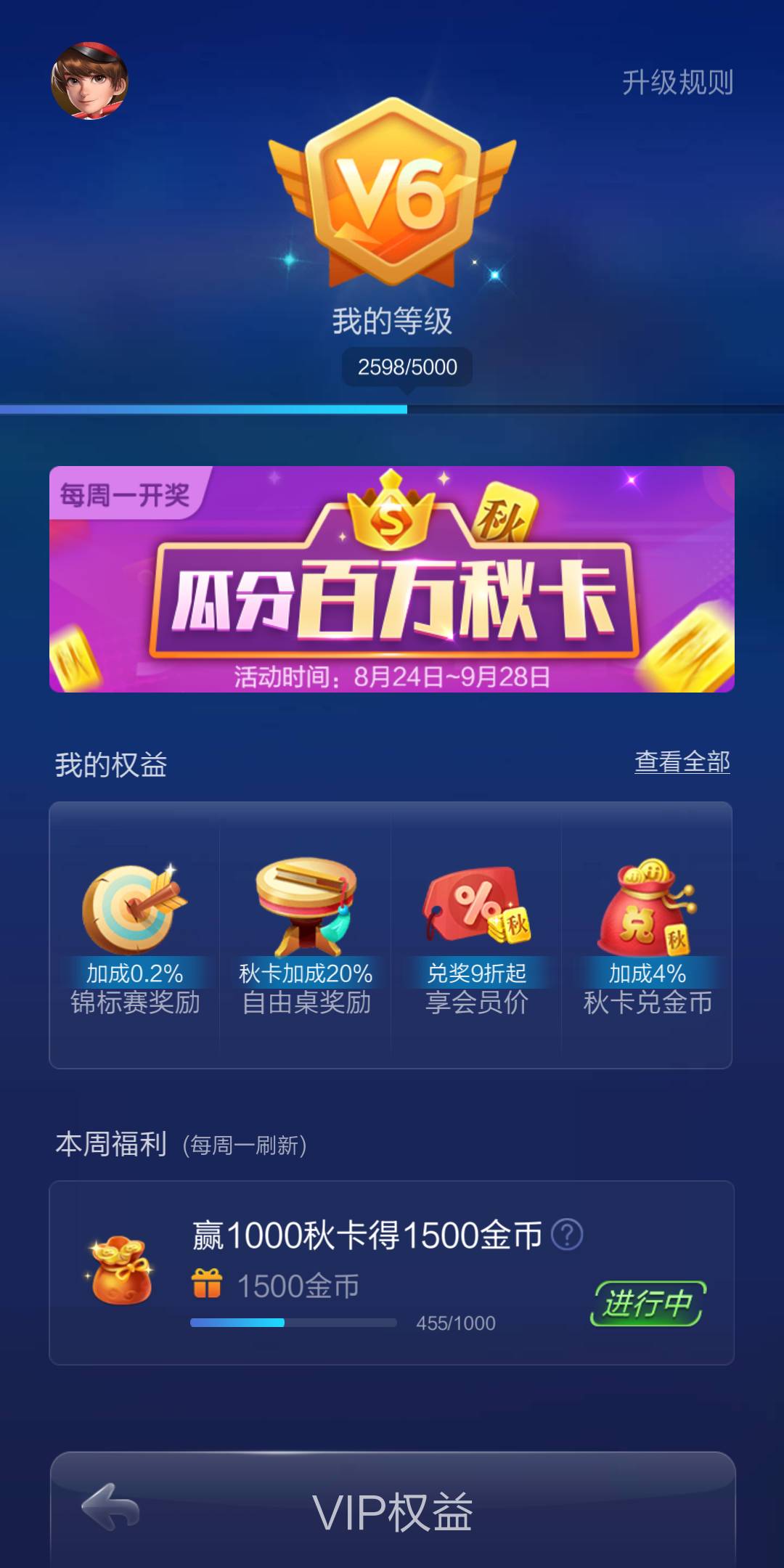Open the 升级规则 upgrade rules link
Screen dimensions: 784x1568
click(x=679, y=82)
